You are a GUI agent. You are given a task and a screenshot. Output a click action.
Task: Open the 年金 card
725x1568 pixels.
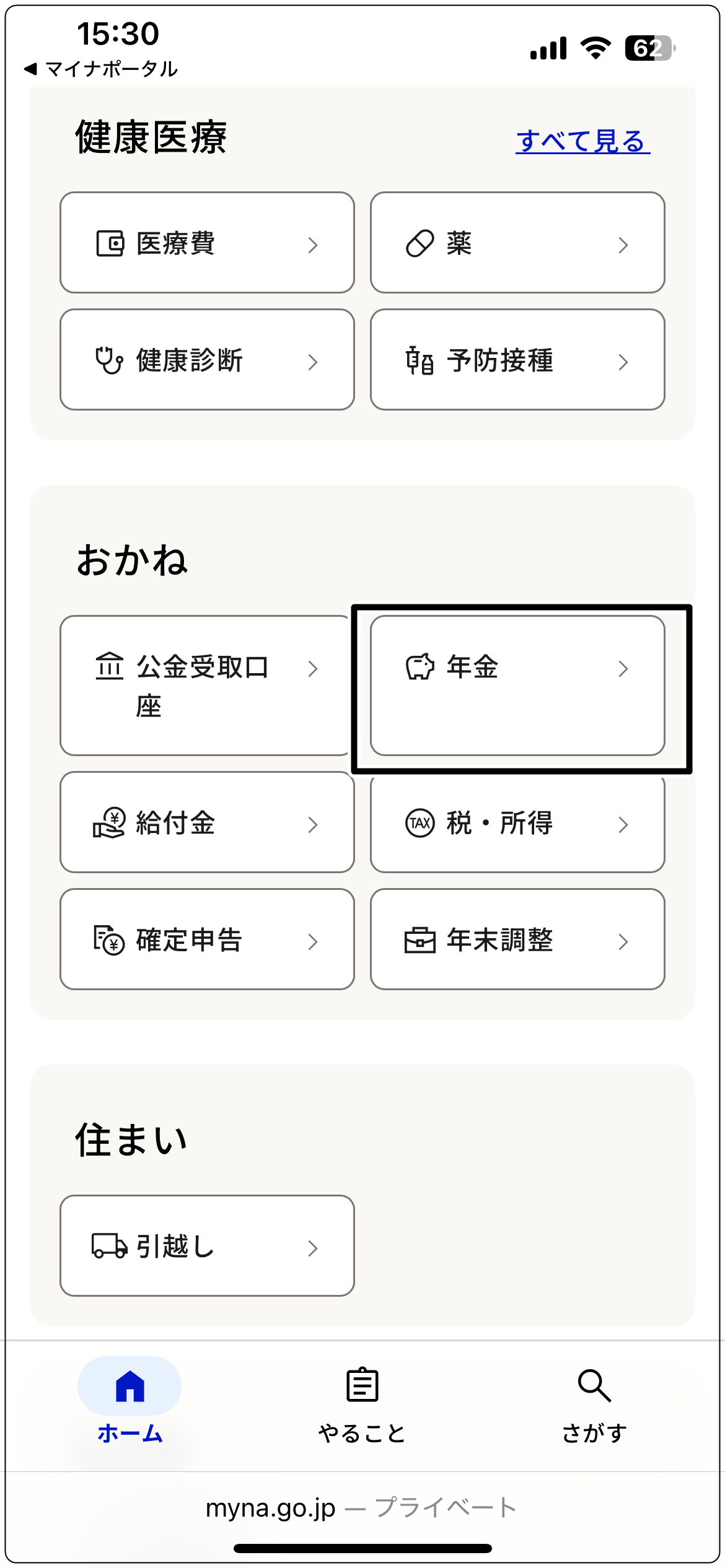(x=517, y=686)
